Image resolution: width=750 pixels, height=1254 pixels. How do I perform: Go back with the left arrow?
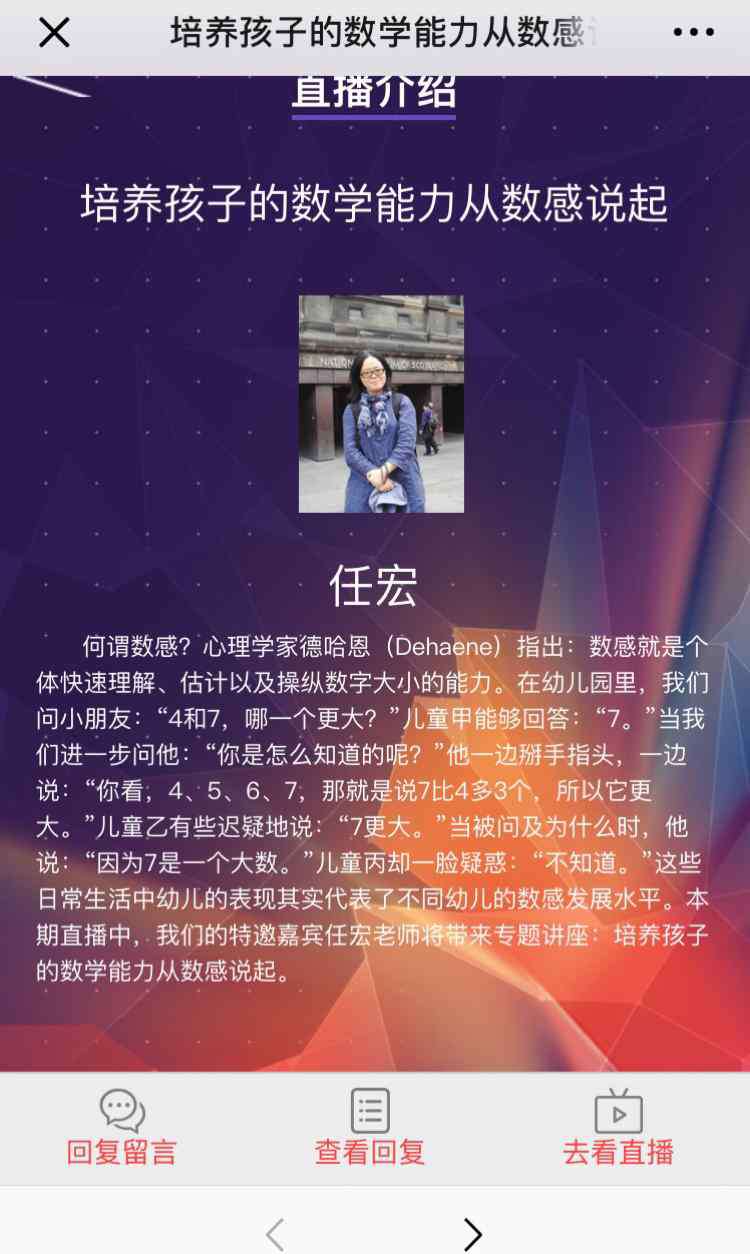[x=275, y=1234]
